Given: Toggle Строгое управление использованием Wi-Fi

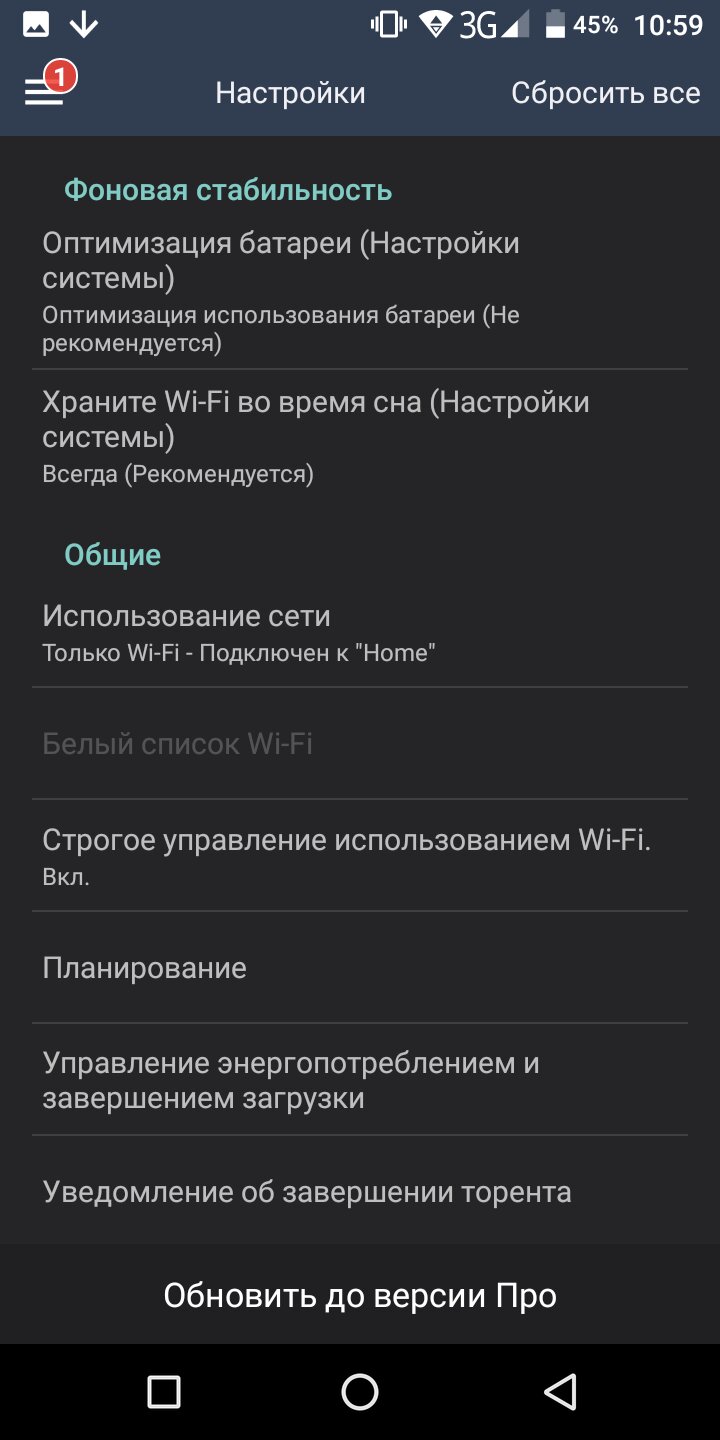Looking at the screenshot, I should pos(360,856).
